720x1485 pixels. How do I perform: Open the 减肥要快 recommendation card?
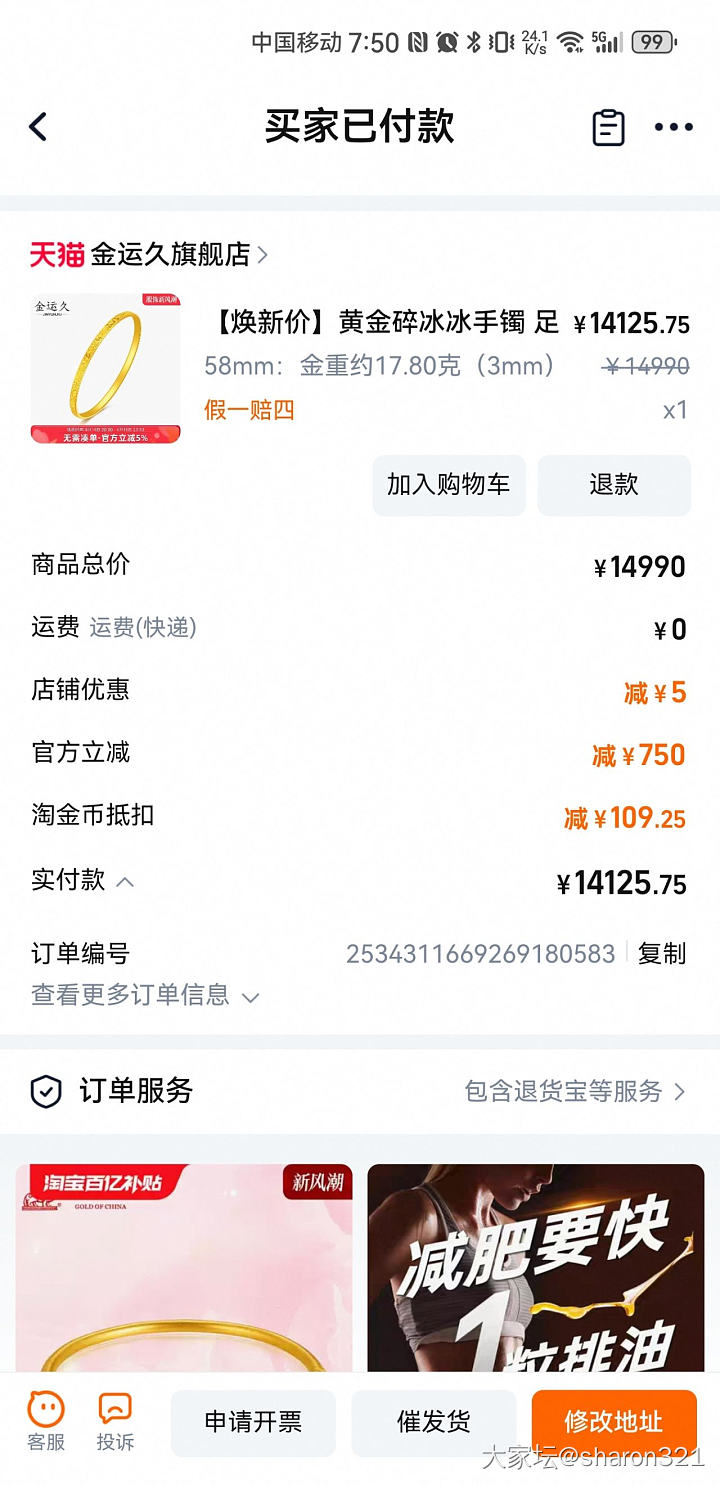tap(535, 1268)
